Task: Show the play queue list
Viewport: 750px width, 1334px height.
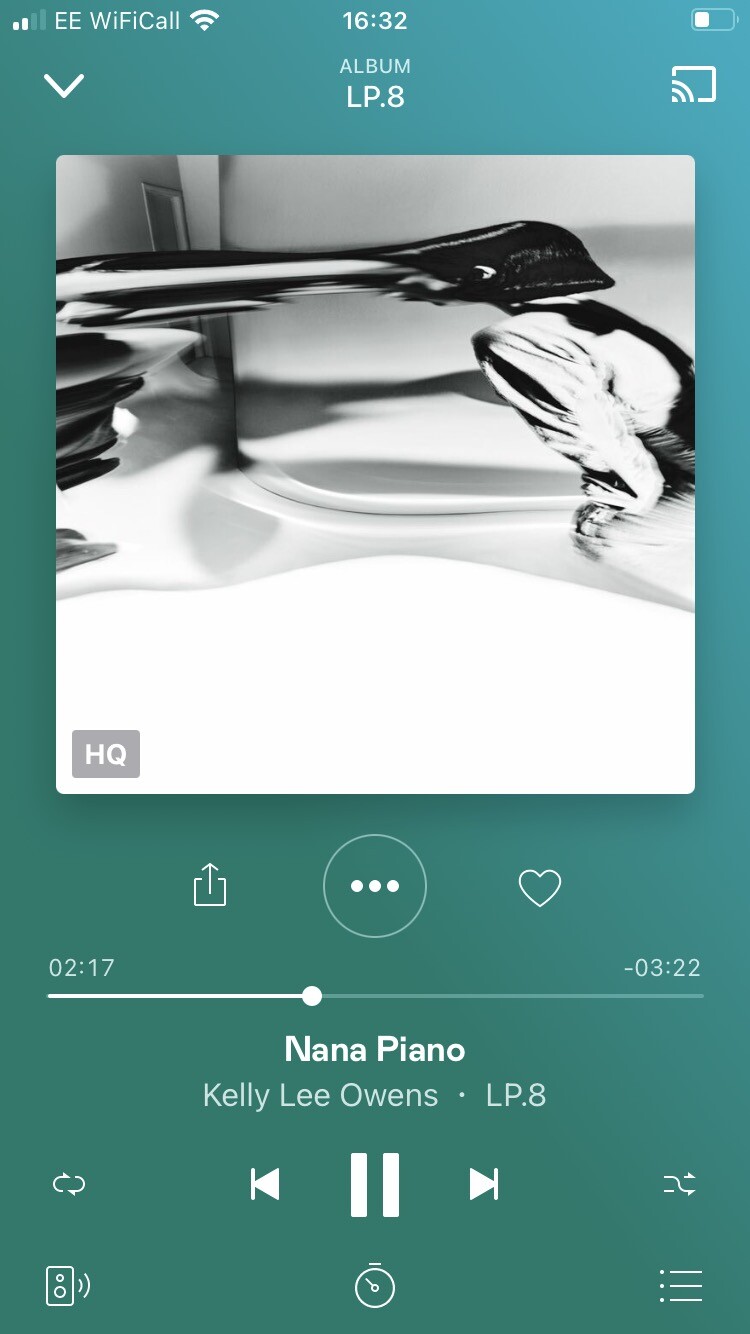Action: (x=681, y=1285)
